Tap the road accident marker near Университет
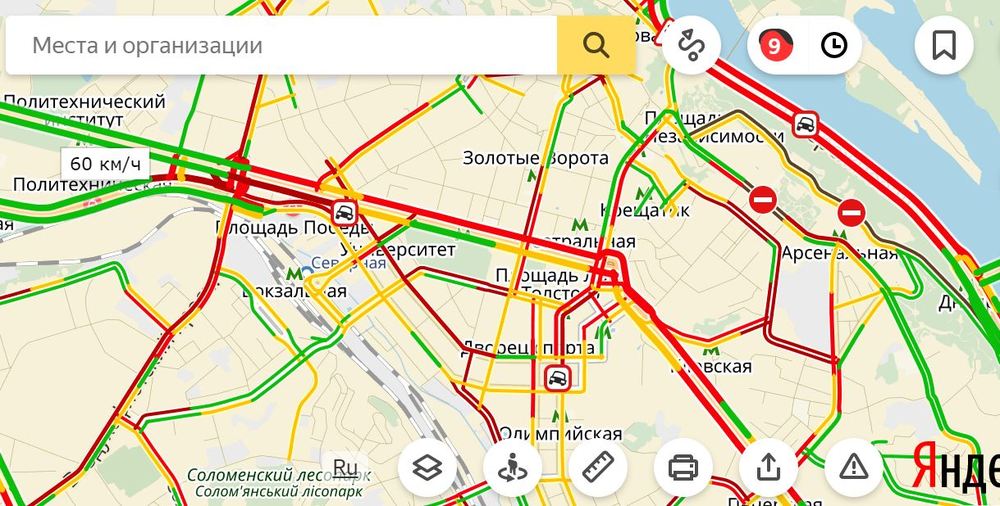 pos(344,212)
